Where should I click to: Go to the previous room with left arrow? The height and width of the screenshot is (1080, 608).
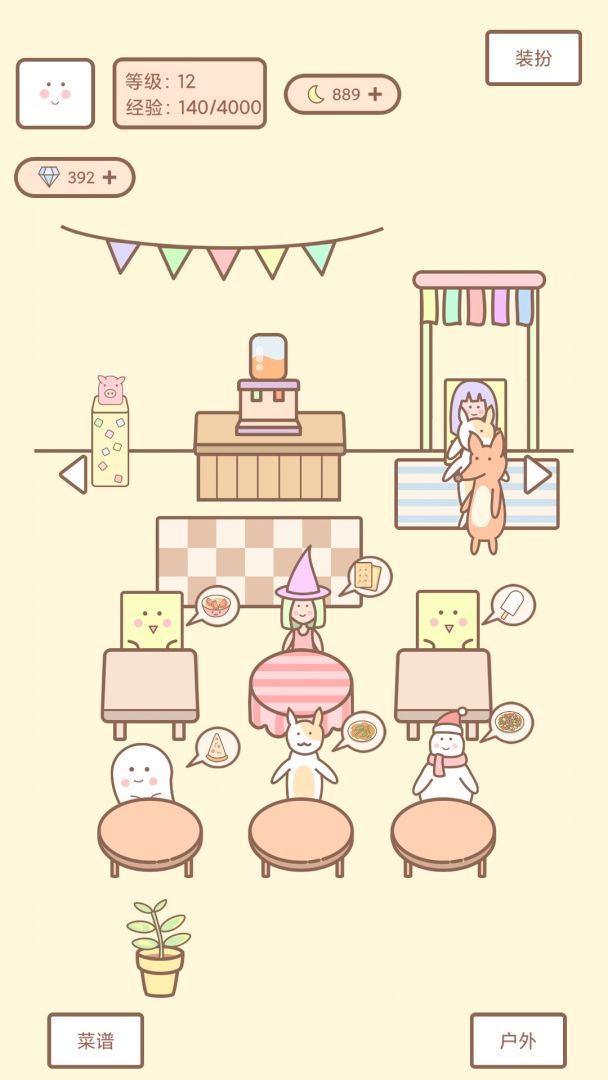(73, 474)
